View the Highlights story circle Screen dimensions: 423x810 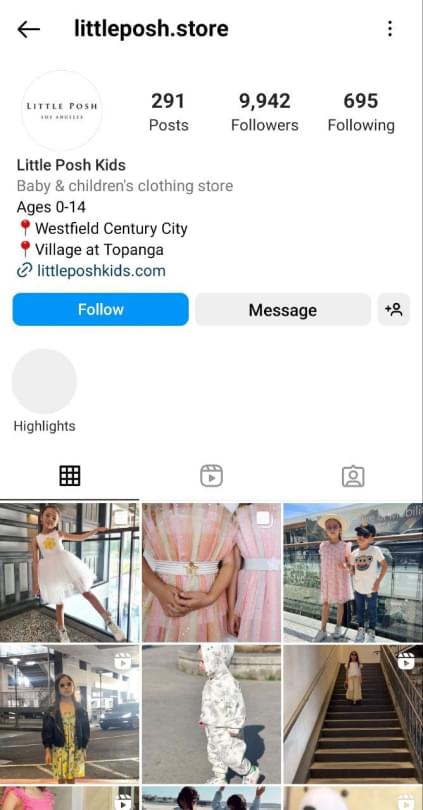[44, 381]
